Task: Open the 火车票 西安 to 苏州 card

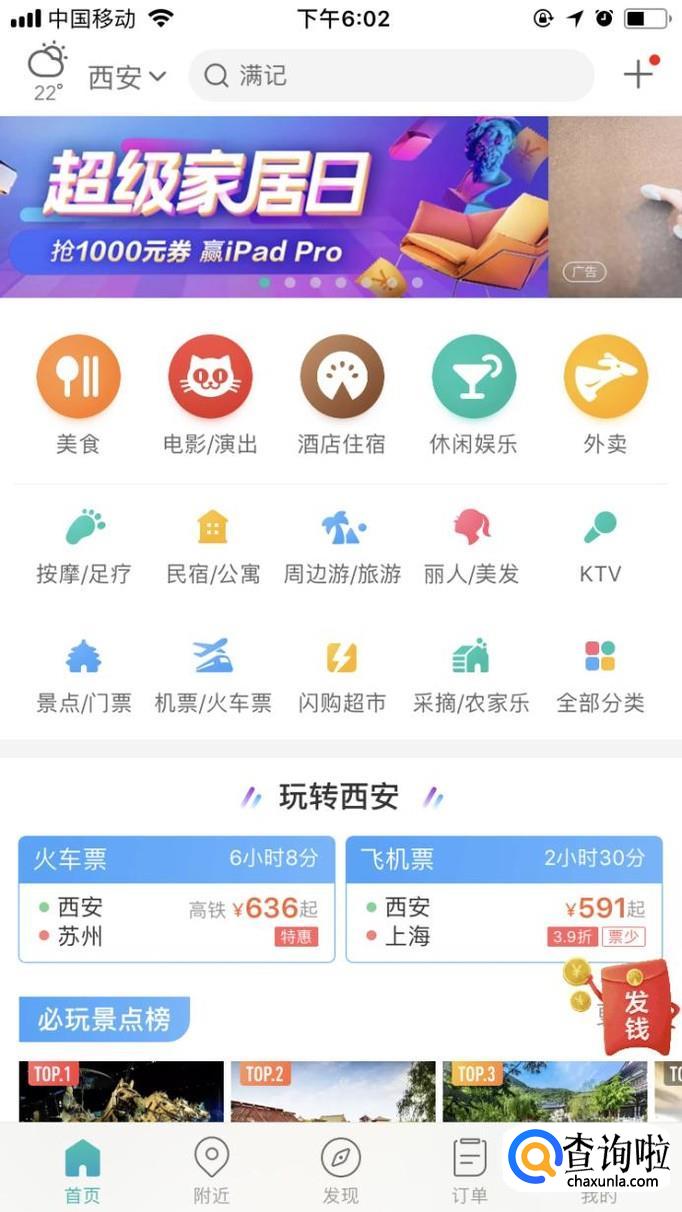Action: [x=176, y=899]
